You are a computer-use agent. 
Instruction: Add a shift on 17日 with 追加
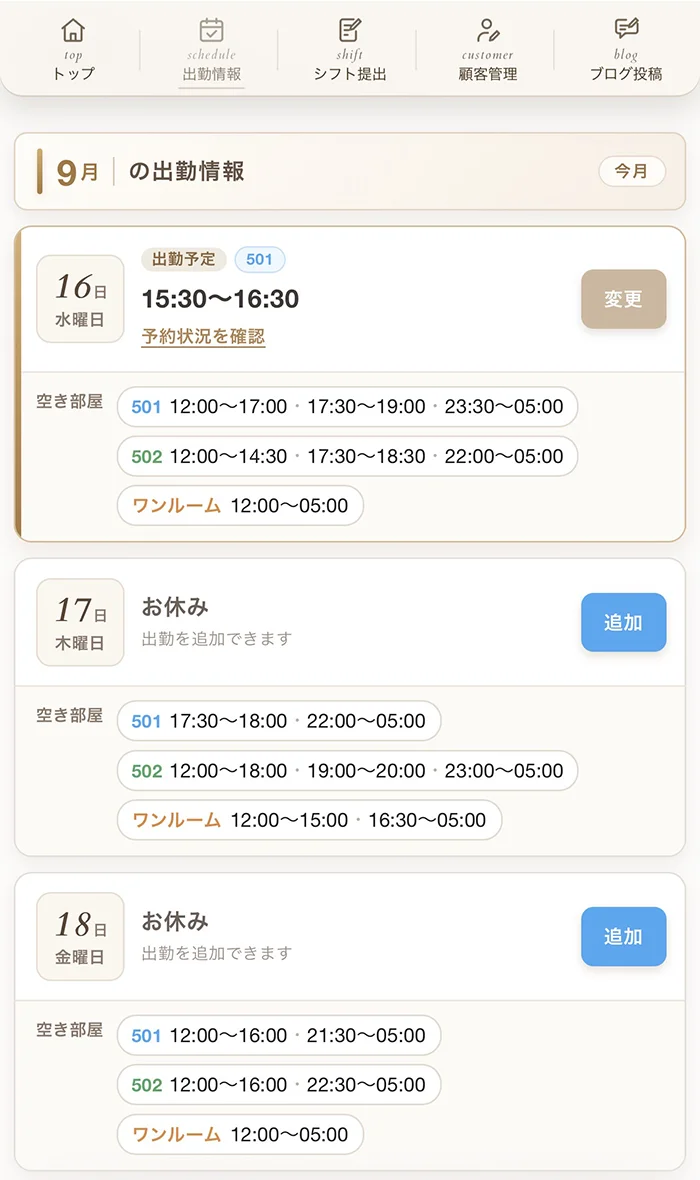[x=623, y=622]
